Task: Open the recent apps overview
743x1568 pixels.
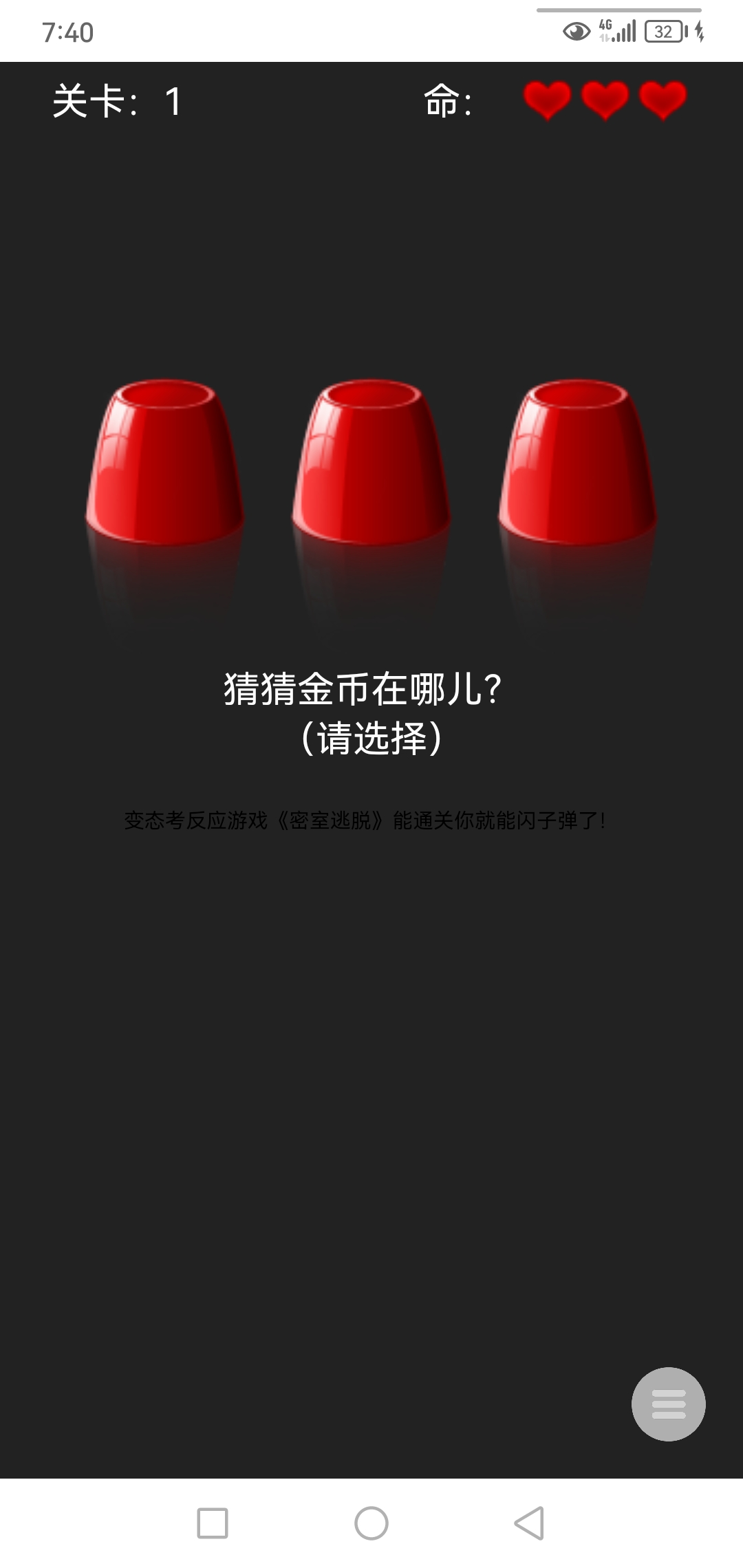Action: click(x=213, y=1523)
